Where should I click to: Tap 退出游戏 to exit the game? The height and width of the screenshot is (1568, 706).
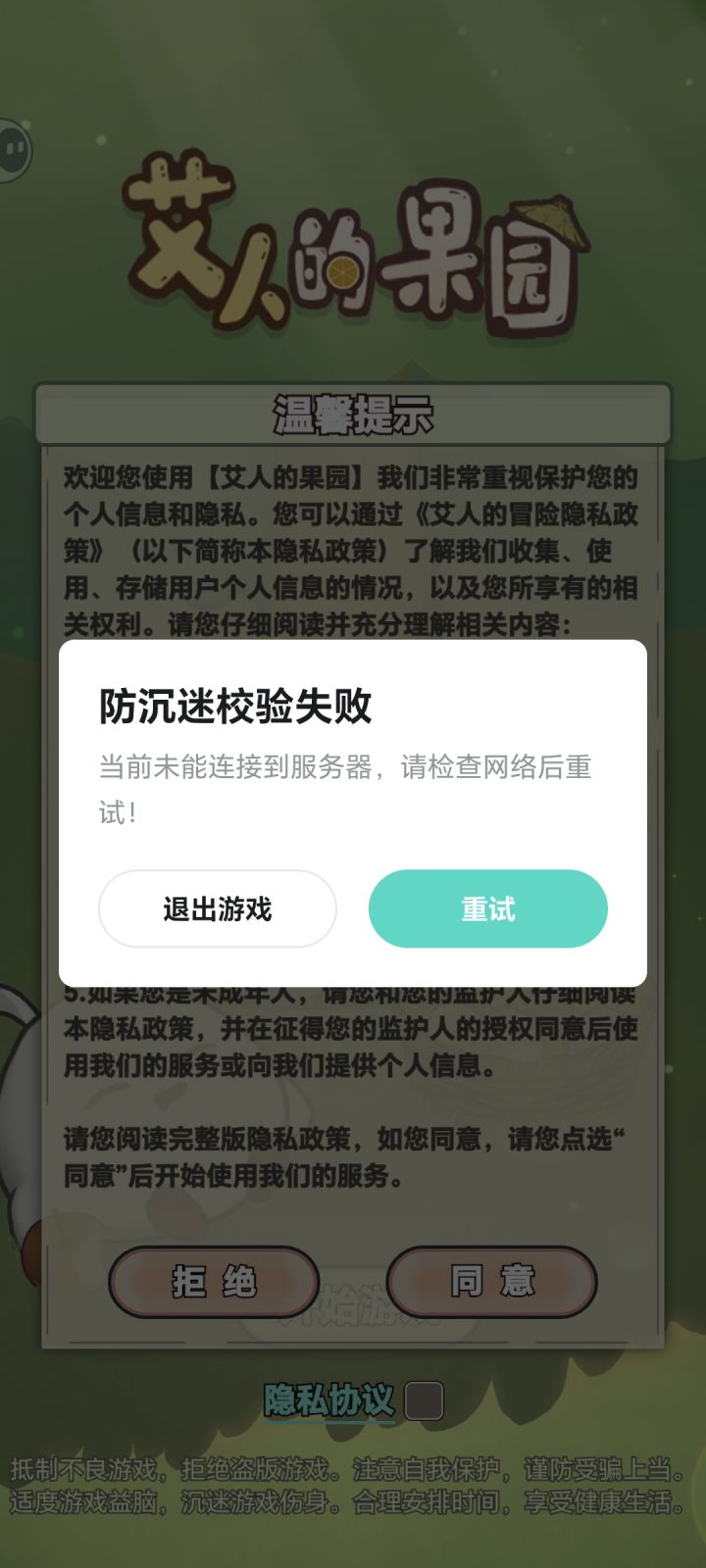coord(217,908)
